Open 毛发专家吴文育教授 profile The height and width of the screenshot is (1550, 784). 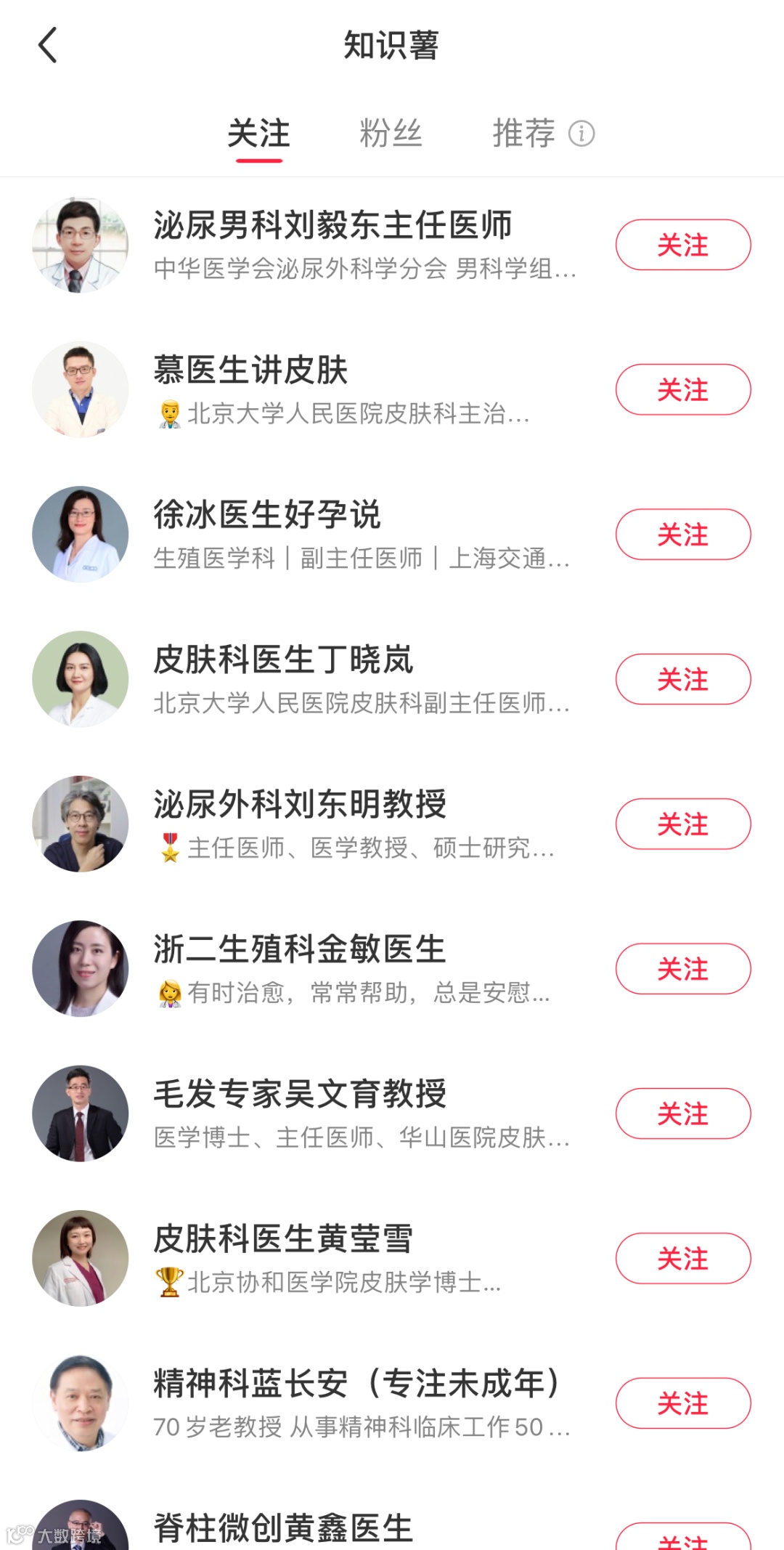299,1094
